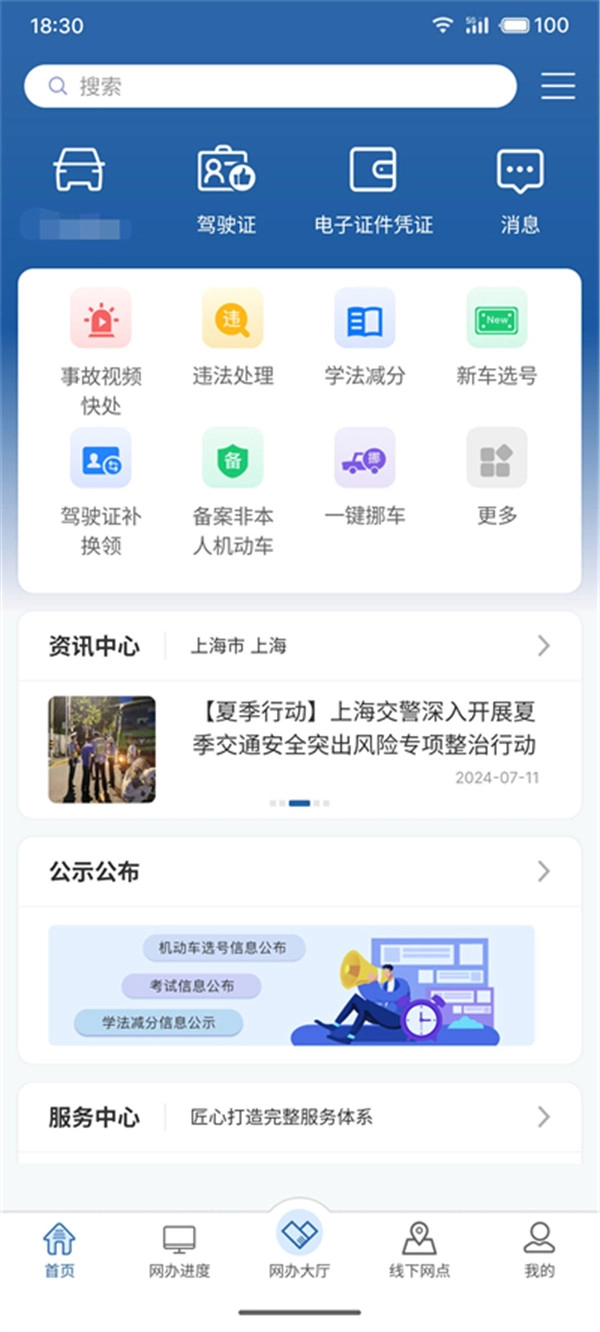The width and height of the screenshot is (600, 1332).
Task: Go to 我的 profile tab
Action: [x=539, y=1250]
